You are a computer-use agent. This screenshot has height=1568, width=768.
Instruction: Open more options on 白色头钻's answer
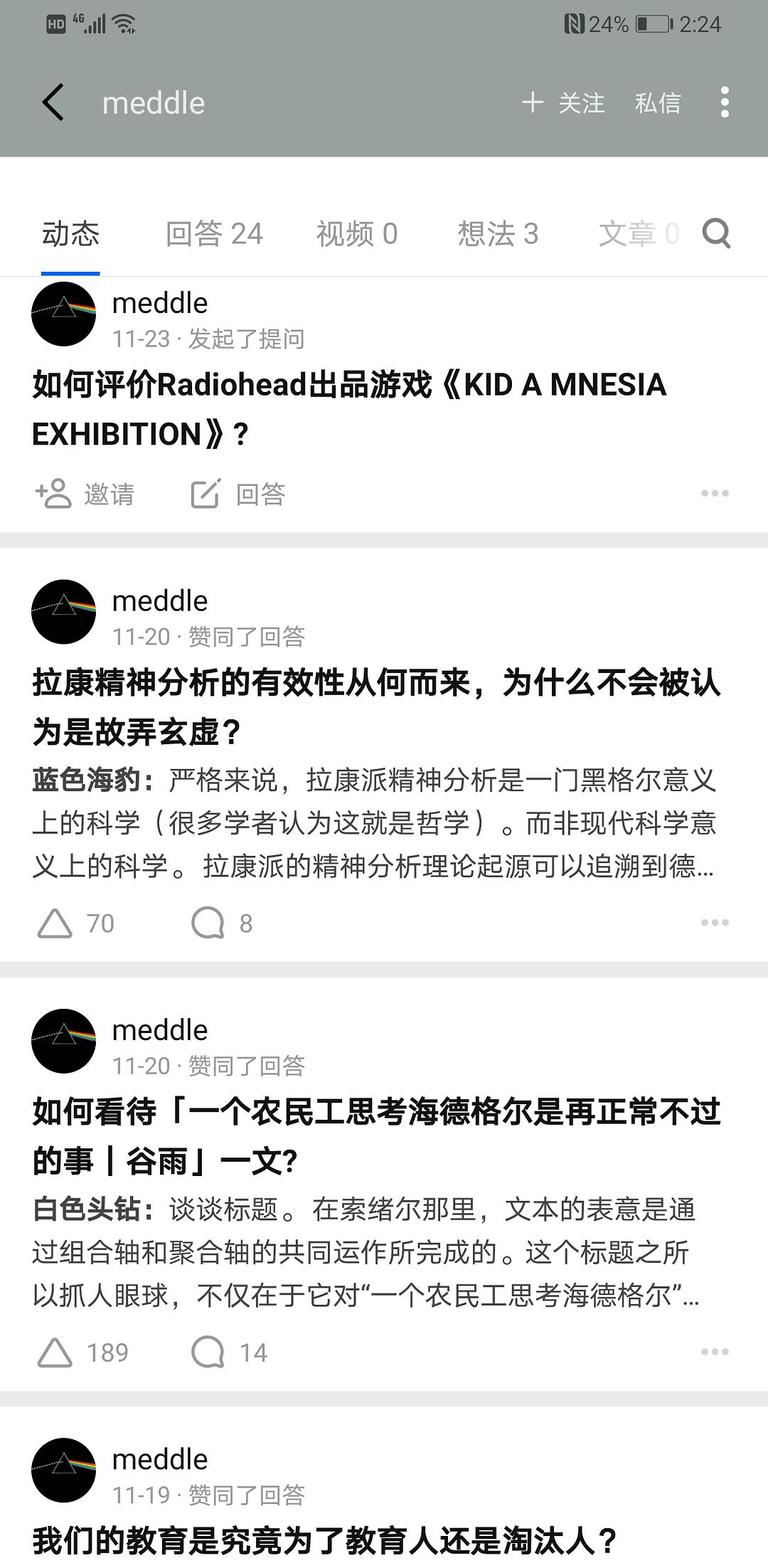714,1352
